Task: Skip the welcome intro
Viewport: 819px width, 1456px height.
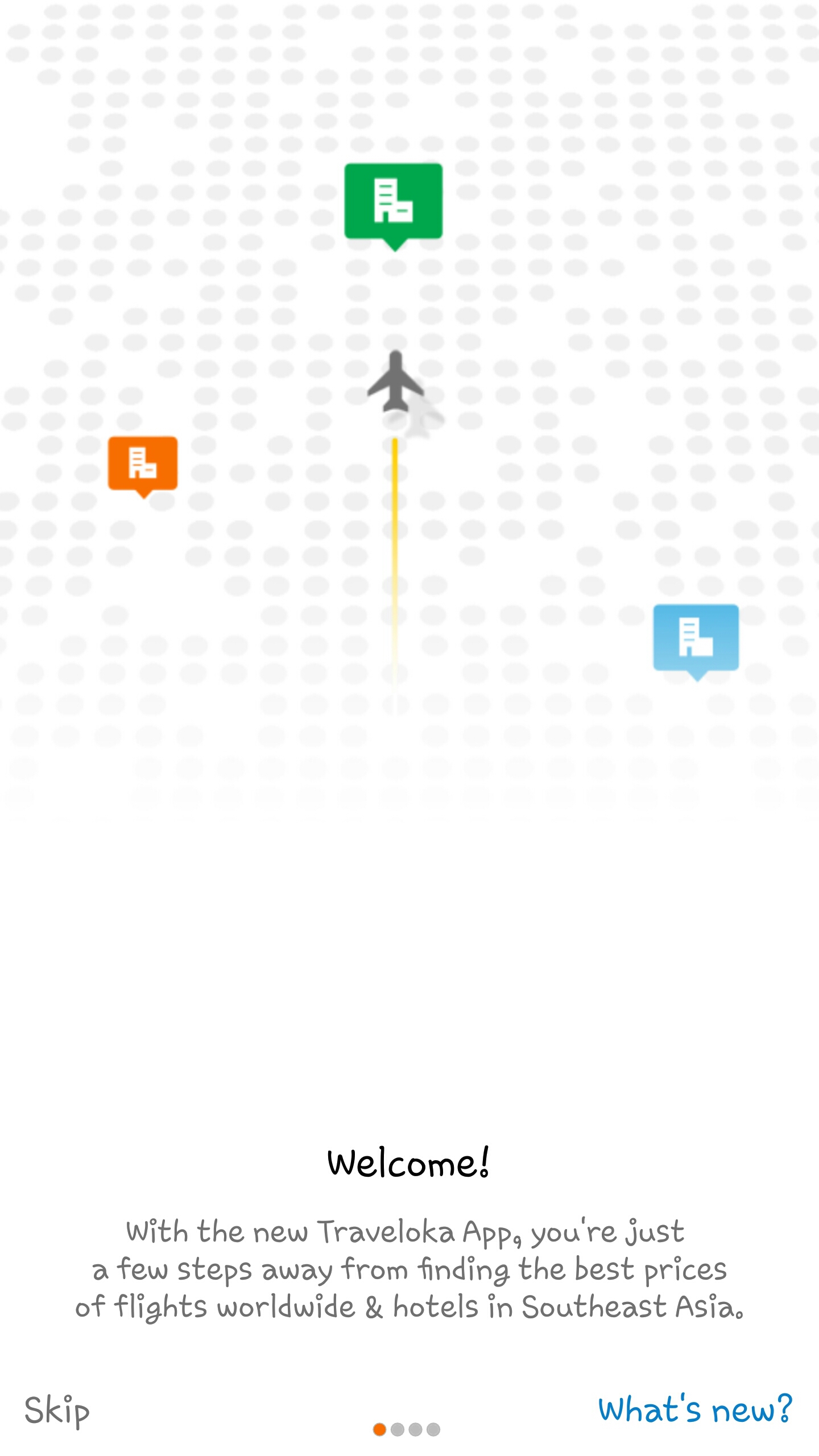Action: click(x=57, y=1410)
